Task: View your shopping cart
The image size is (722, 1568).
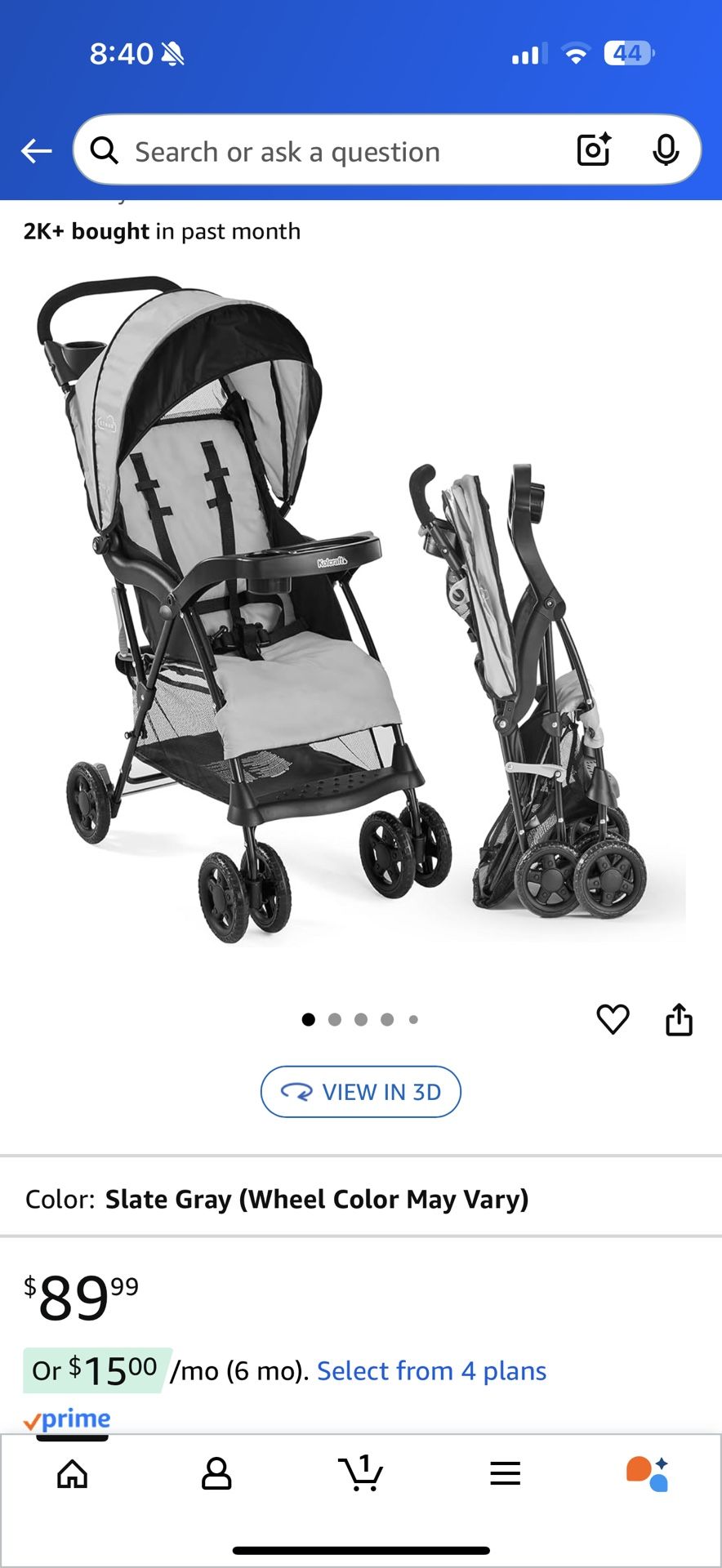Action: 361,1474
